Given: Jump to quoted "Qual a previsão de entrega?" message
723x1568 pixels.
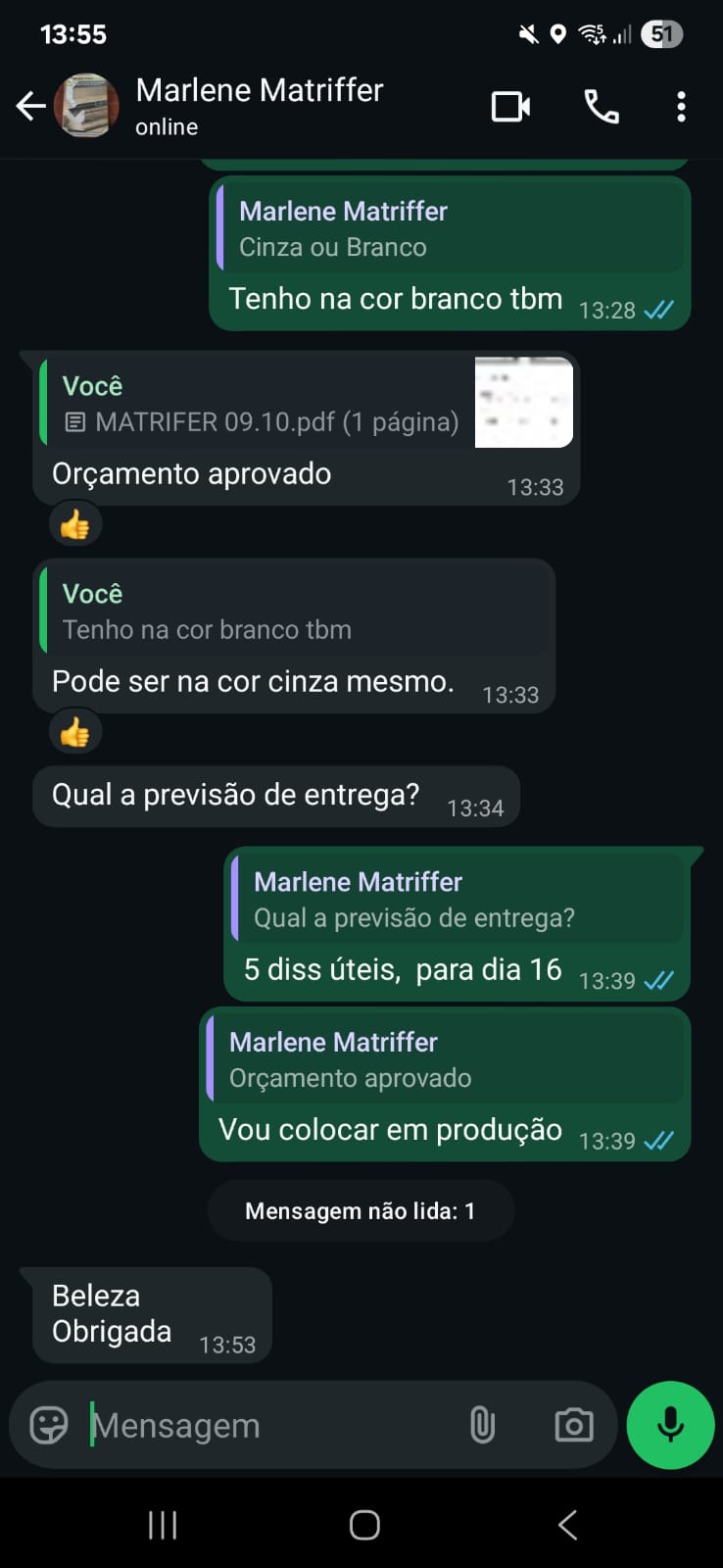Looking at the screenshot, I should (x=458, y=900).
